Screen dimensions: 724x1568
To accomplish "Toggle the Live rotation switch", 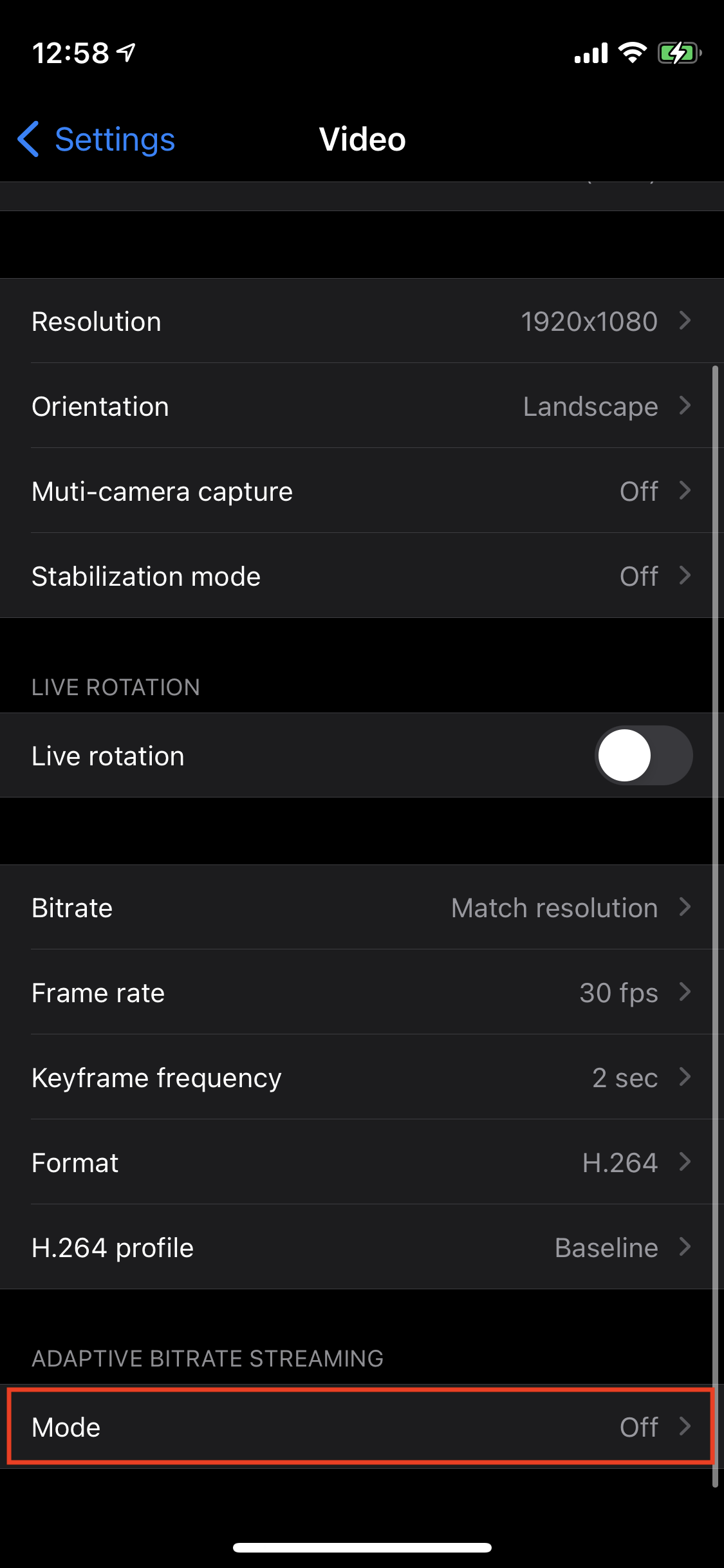I will (x=644, y=755).
